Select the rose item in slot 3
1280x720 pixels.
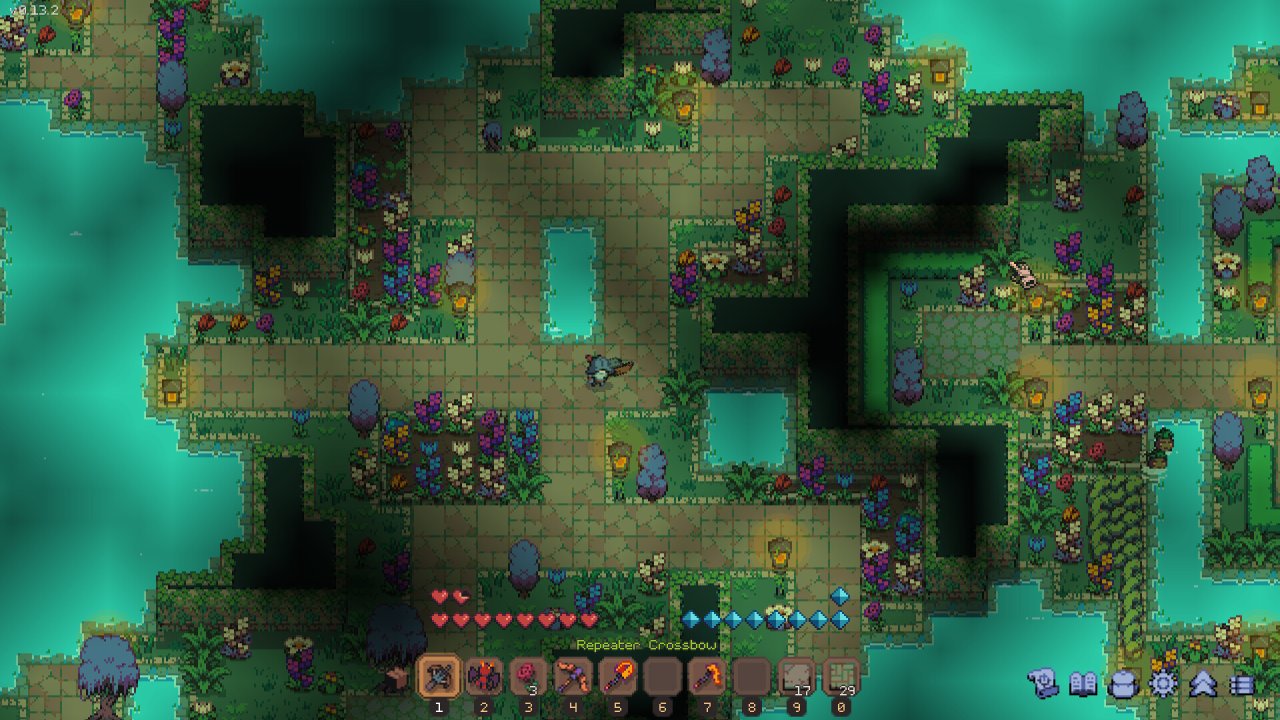pyautogui.click(x=528, y=677)
